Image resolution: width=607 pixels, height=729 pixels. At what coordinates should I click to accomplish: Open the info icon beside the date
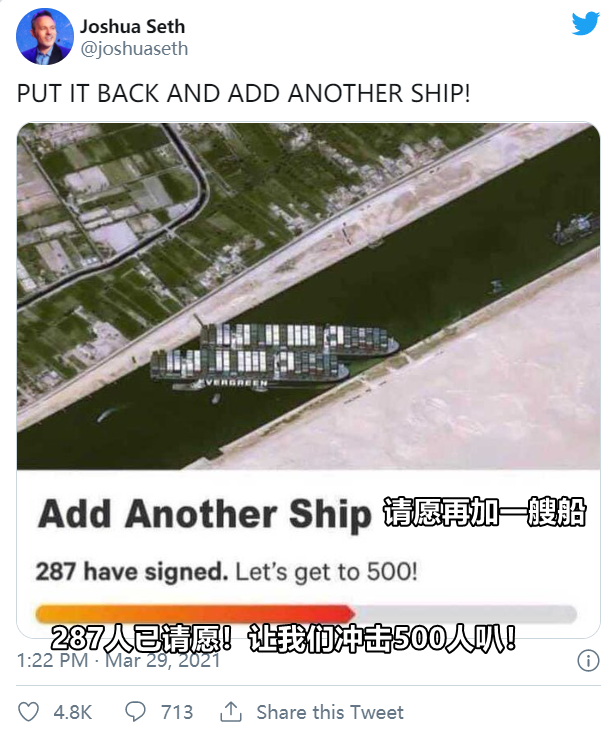pos(589,661)
